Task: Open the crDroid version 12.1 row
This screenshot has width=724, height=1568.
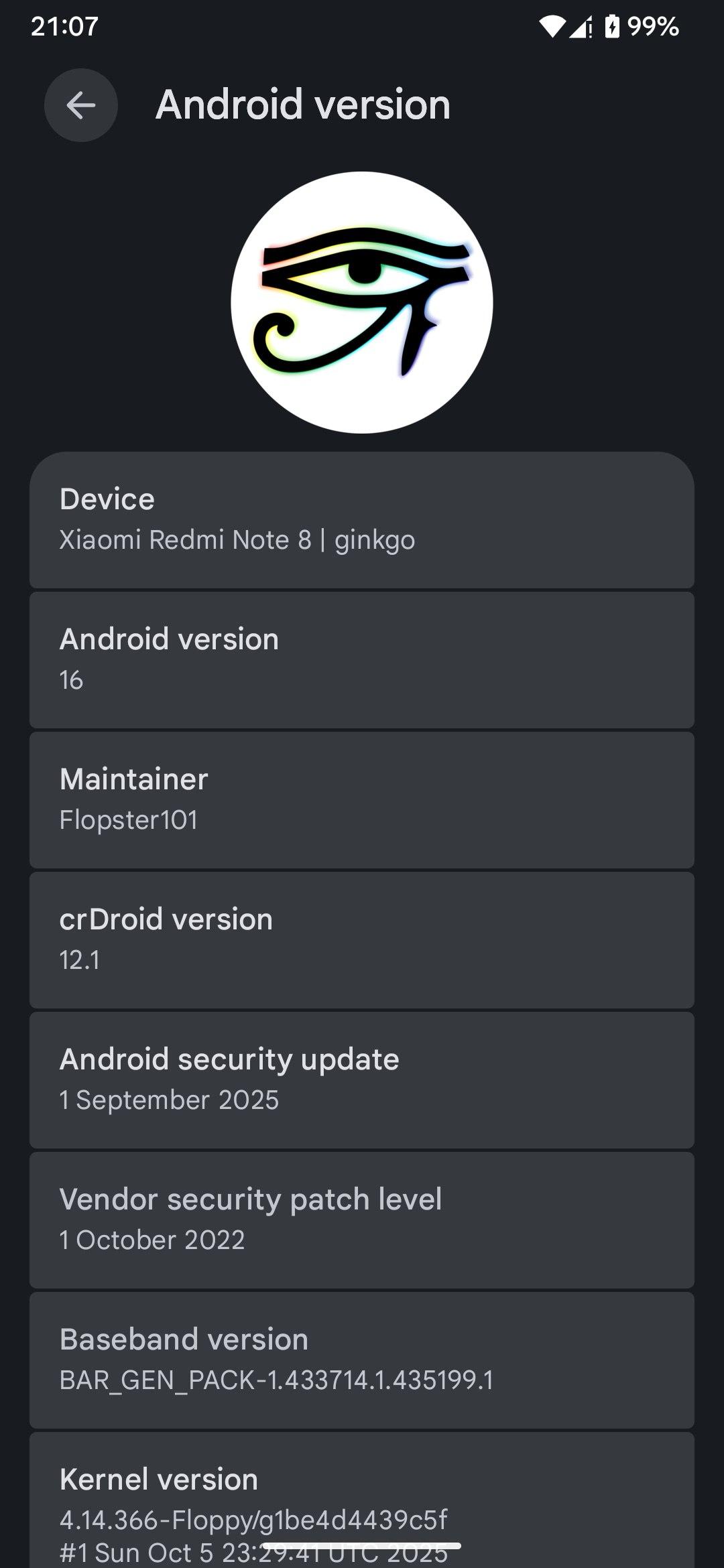Action: [362, 940]
